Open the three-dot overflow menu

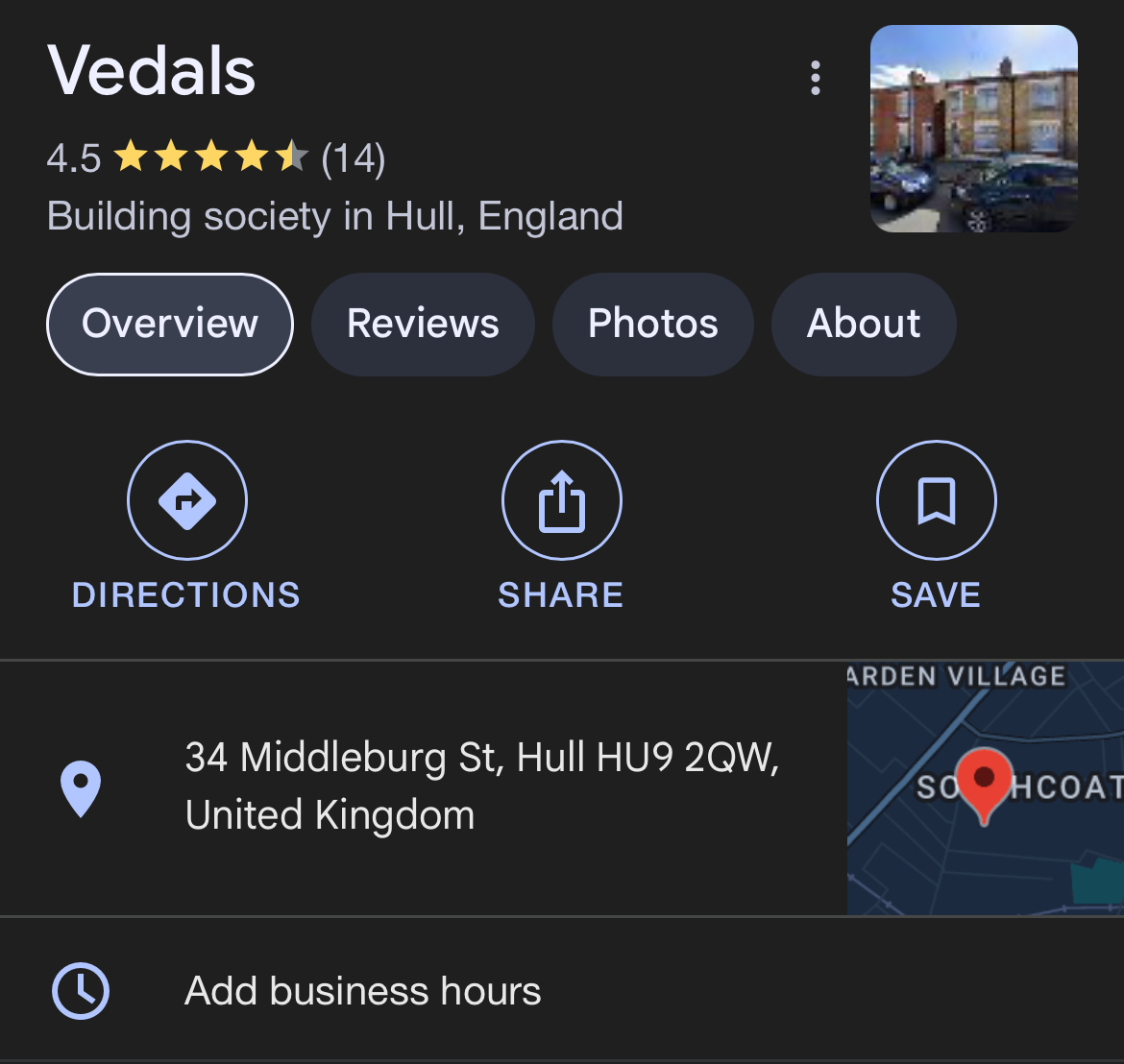815,78
